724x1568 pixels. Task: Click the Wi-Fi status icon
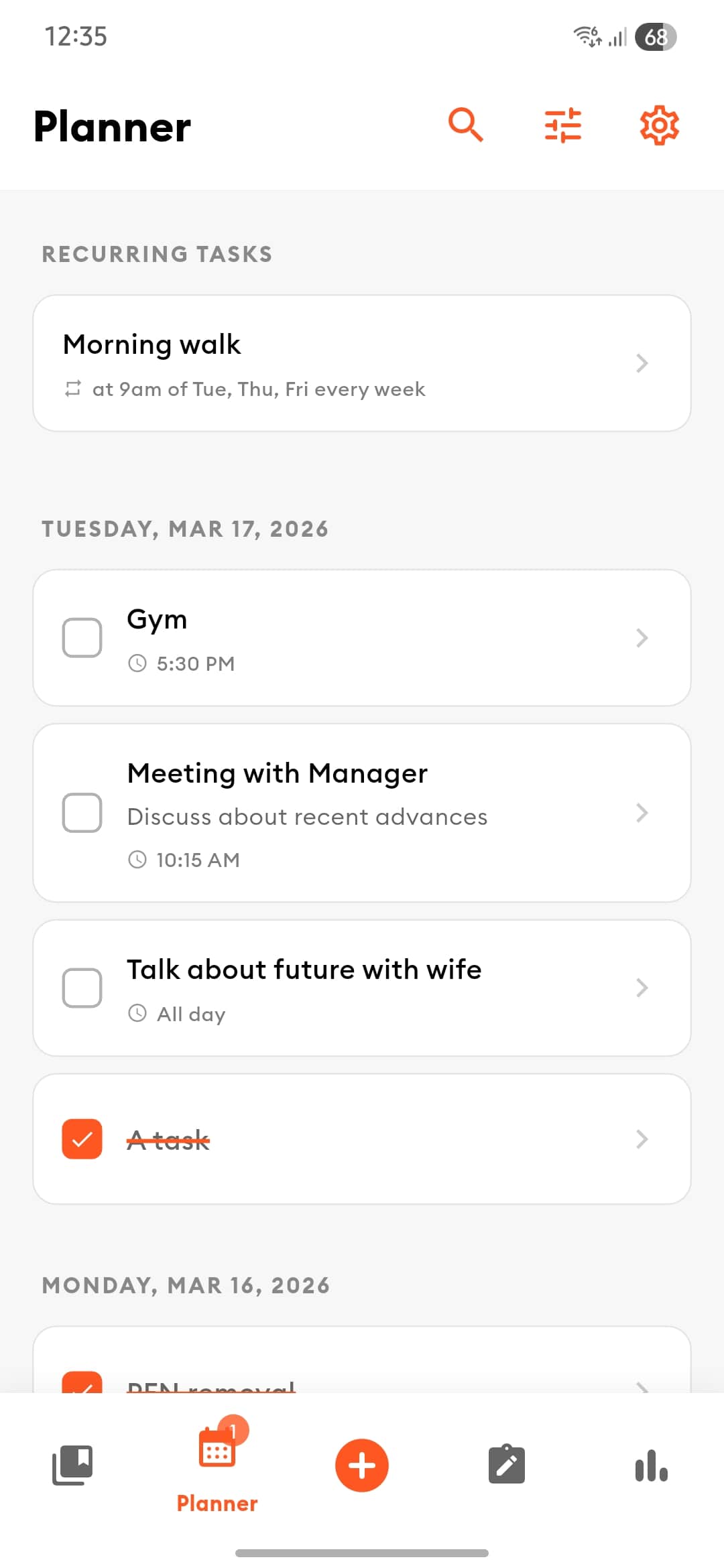click(x=586, y=36)
